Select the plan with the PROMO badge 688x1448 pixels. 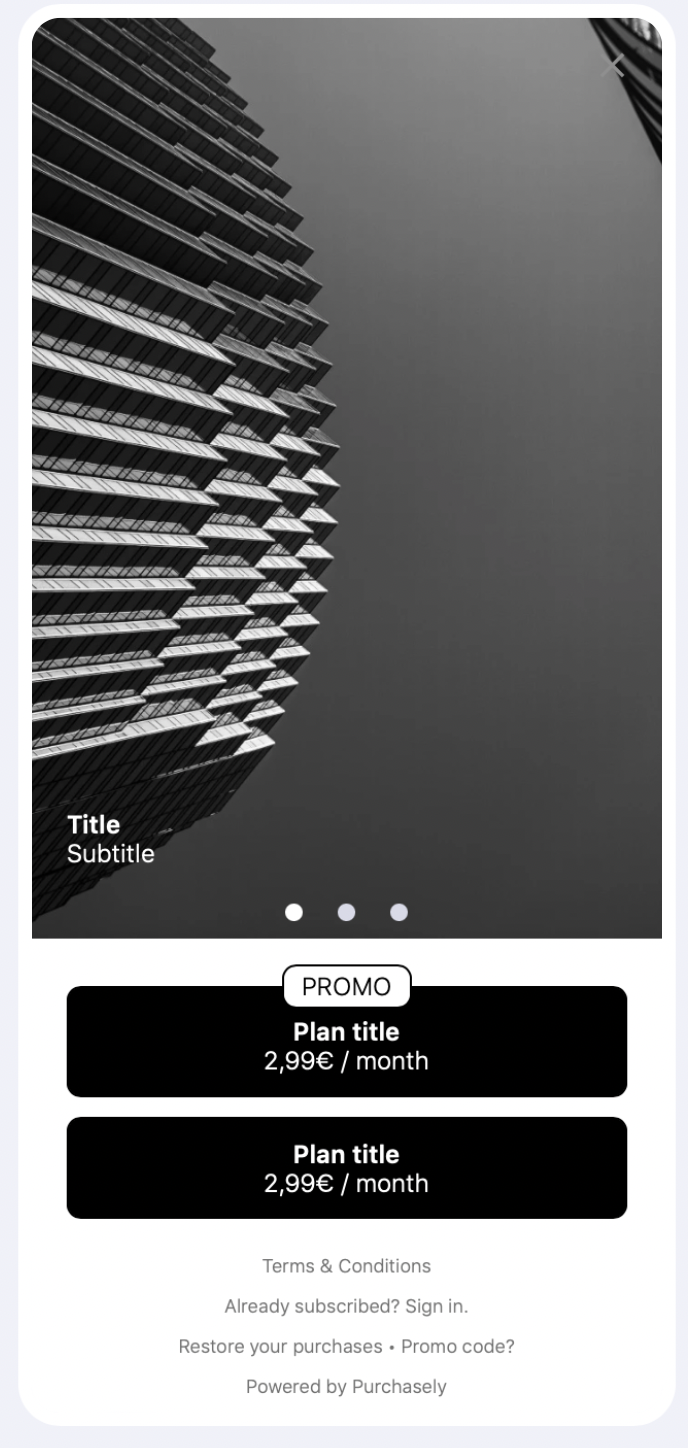(x=347, y=1041)
